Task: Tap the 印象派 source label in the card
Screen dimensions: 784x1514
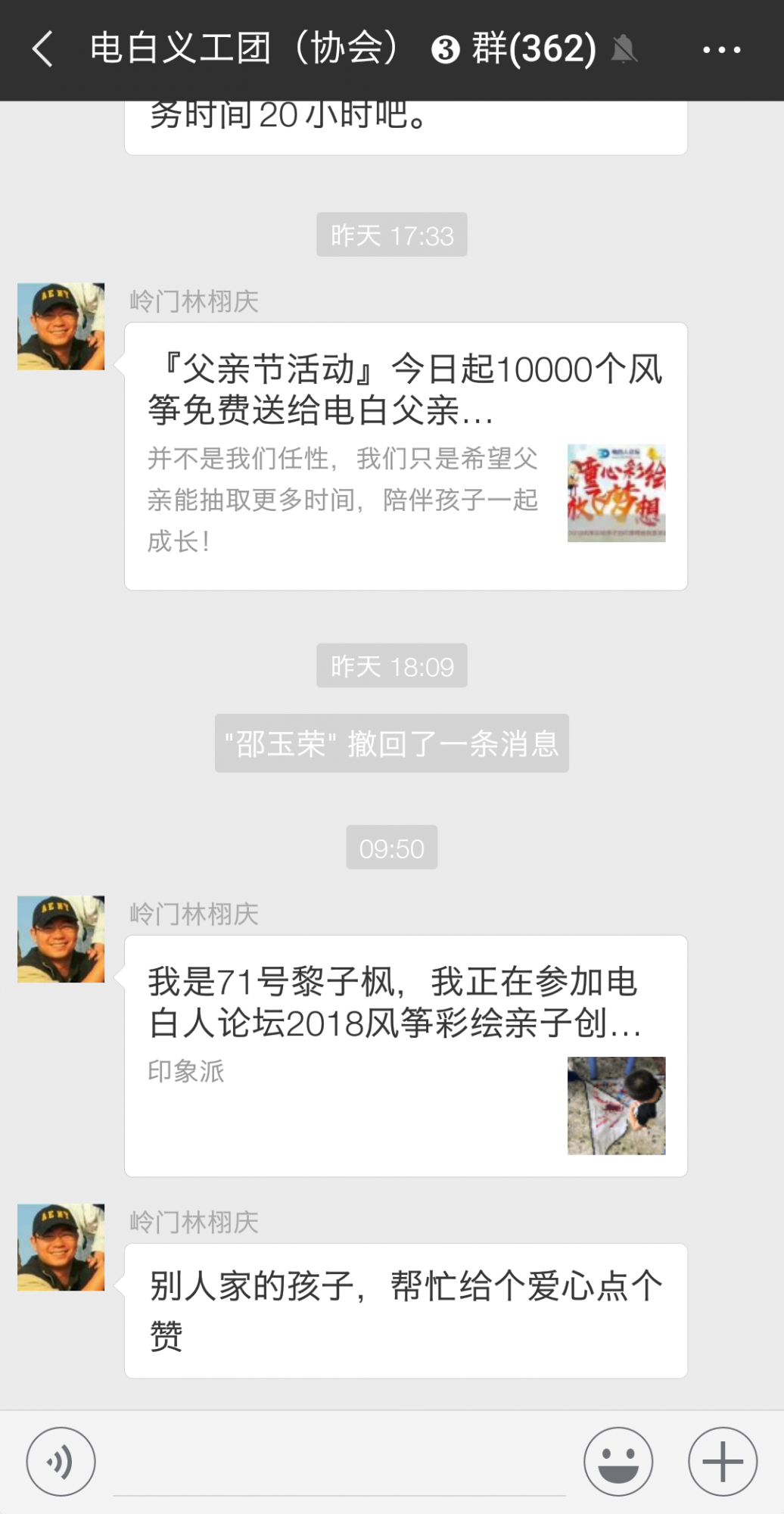Action: pos(184,1071)
